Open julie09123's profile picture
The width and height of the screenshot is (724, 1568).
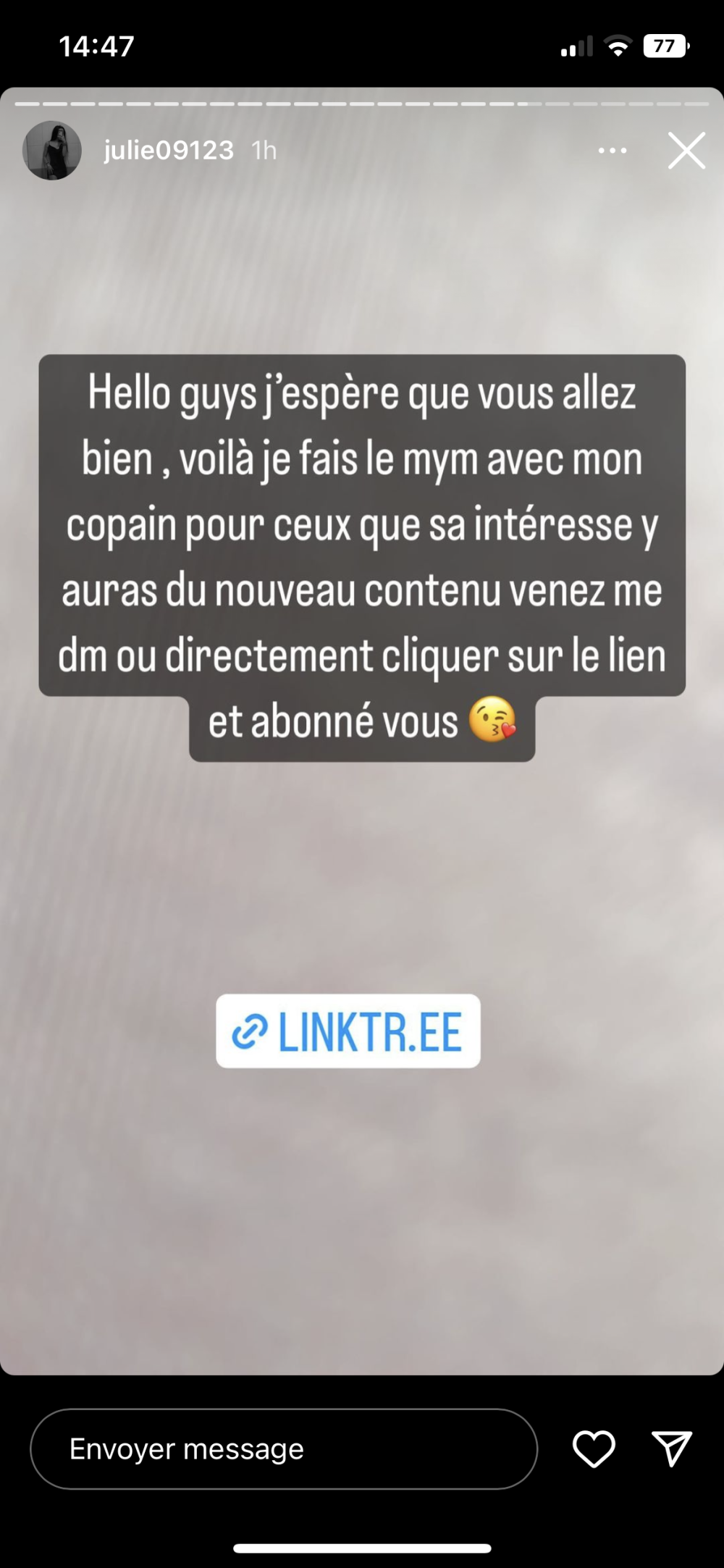[52, 151]
